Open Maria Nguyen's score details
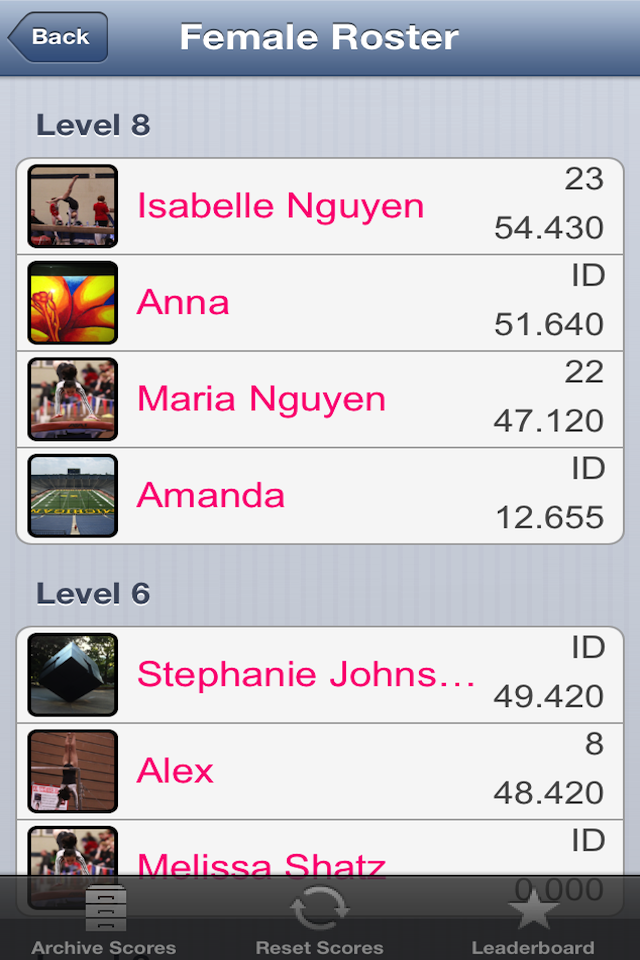The height and width of the screenshot is (960, 640). click(x=320, y=399)
